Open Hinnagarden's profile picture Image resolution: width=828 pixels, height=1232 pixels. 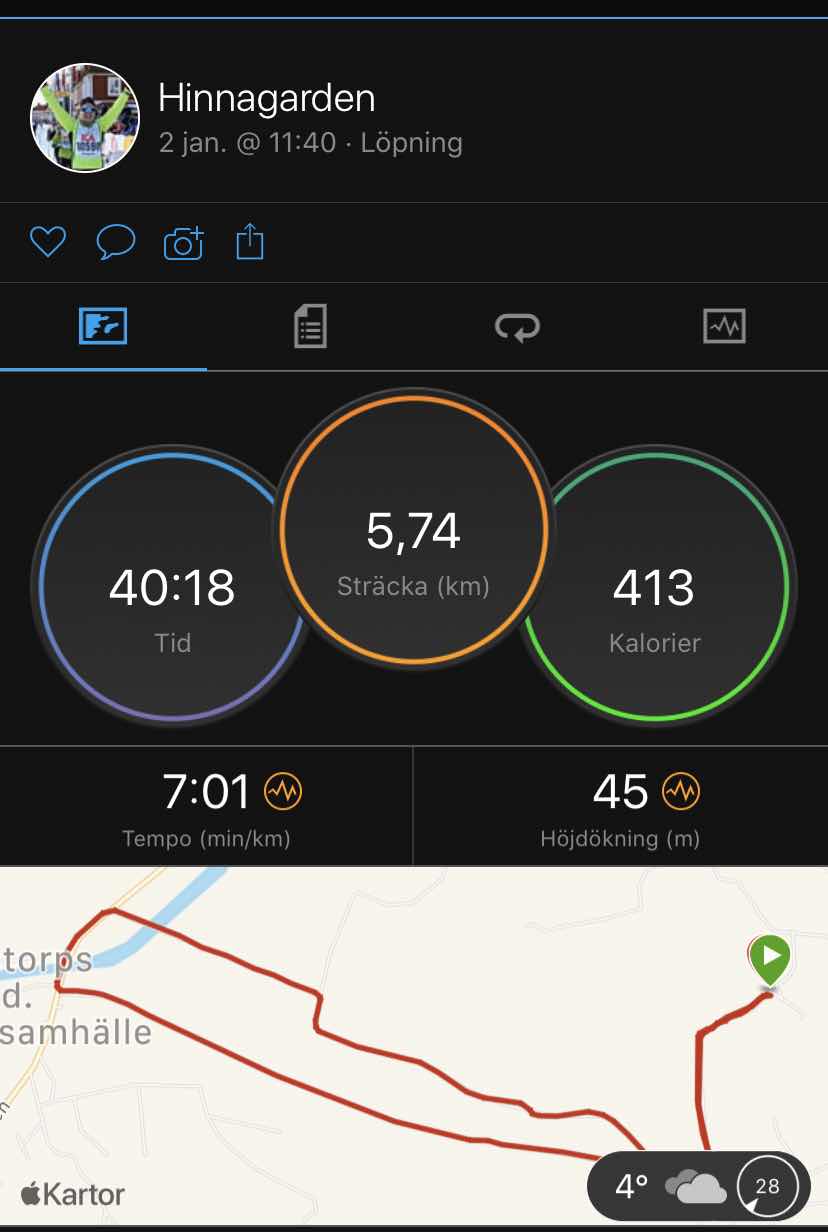(85, 117)
